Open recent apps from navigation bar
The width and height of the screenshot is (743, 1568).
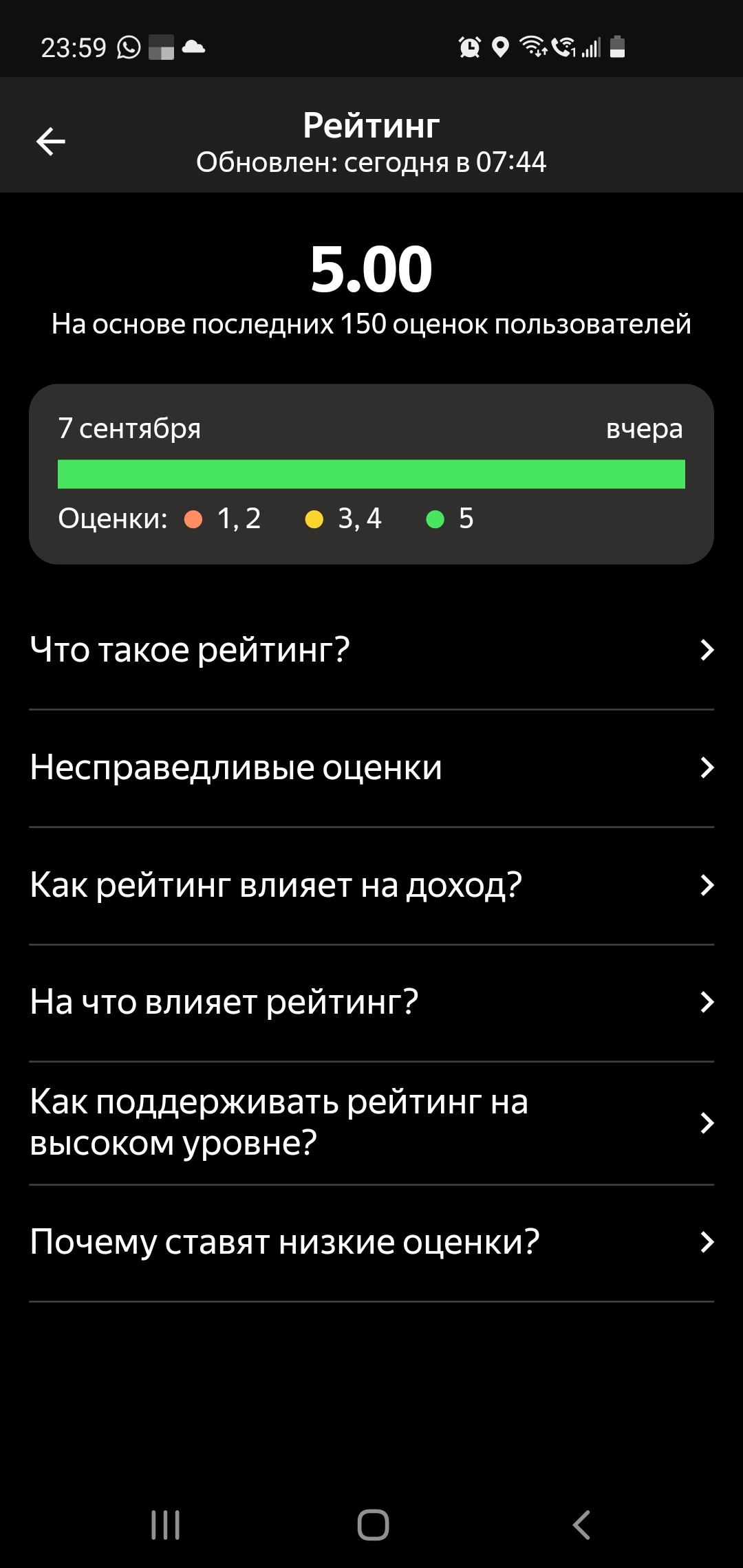[165, 1525]
